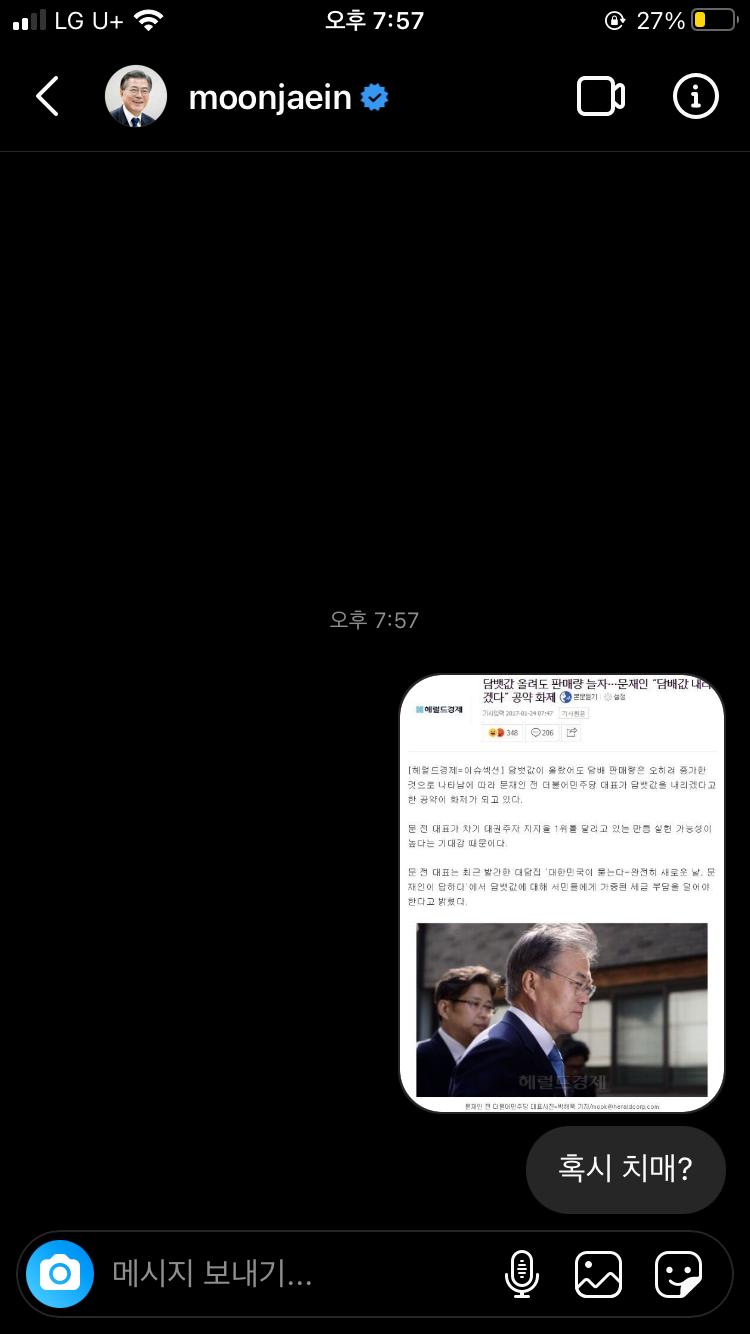
Task: Focus the 메시지 보내기 message field
Action: [290, 1273]
